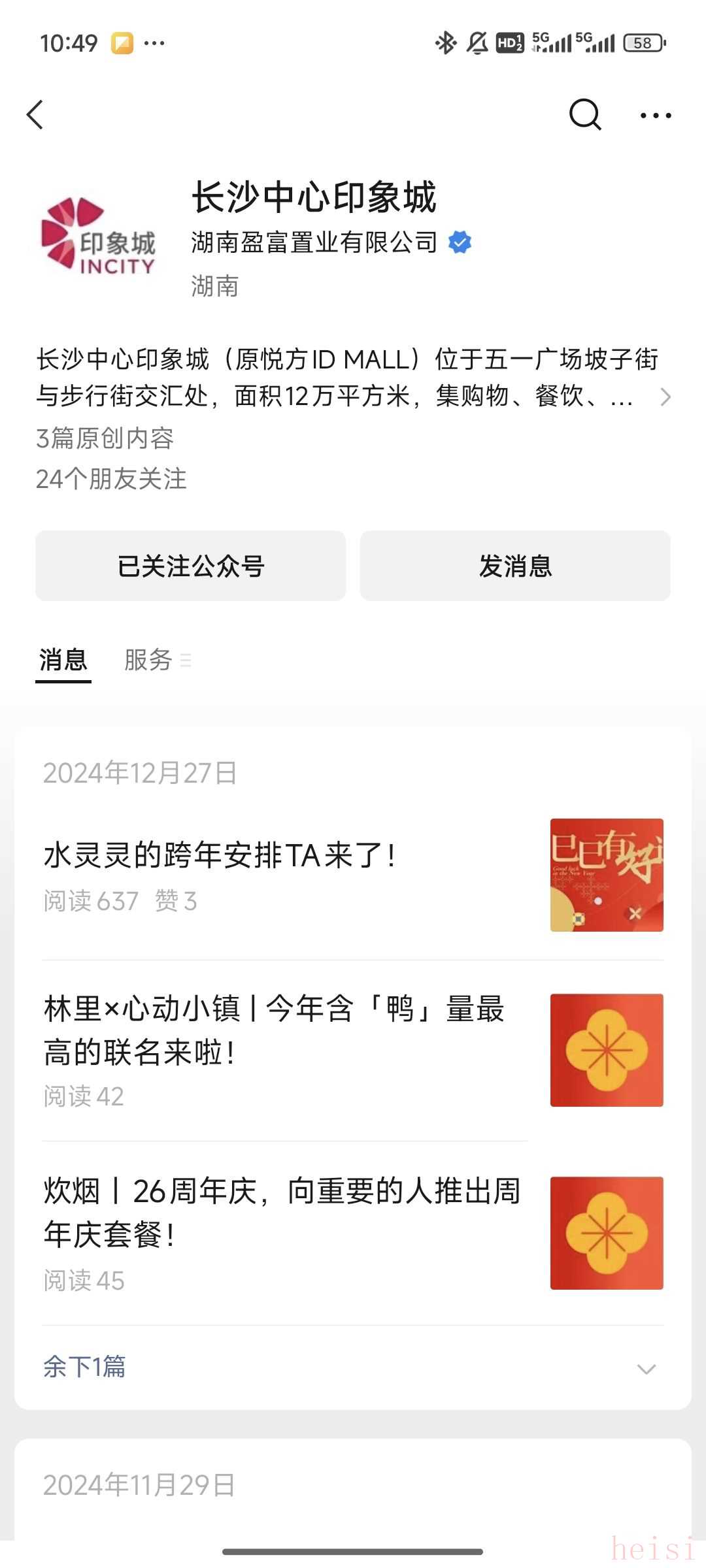Go back using the top-left arrow
Viewport: 706px width, 1568px height.
pos(35,115)
